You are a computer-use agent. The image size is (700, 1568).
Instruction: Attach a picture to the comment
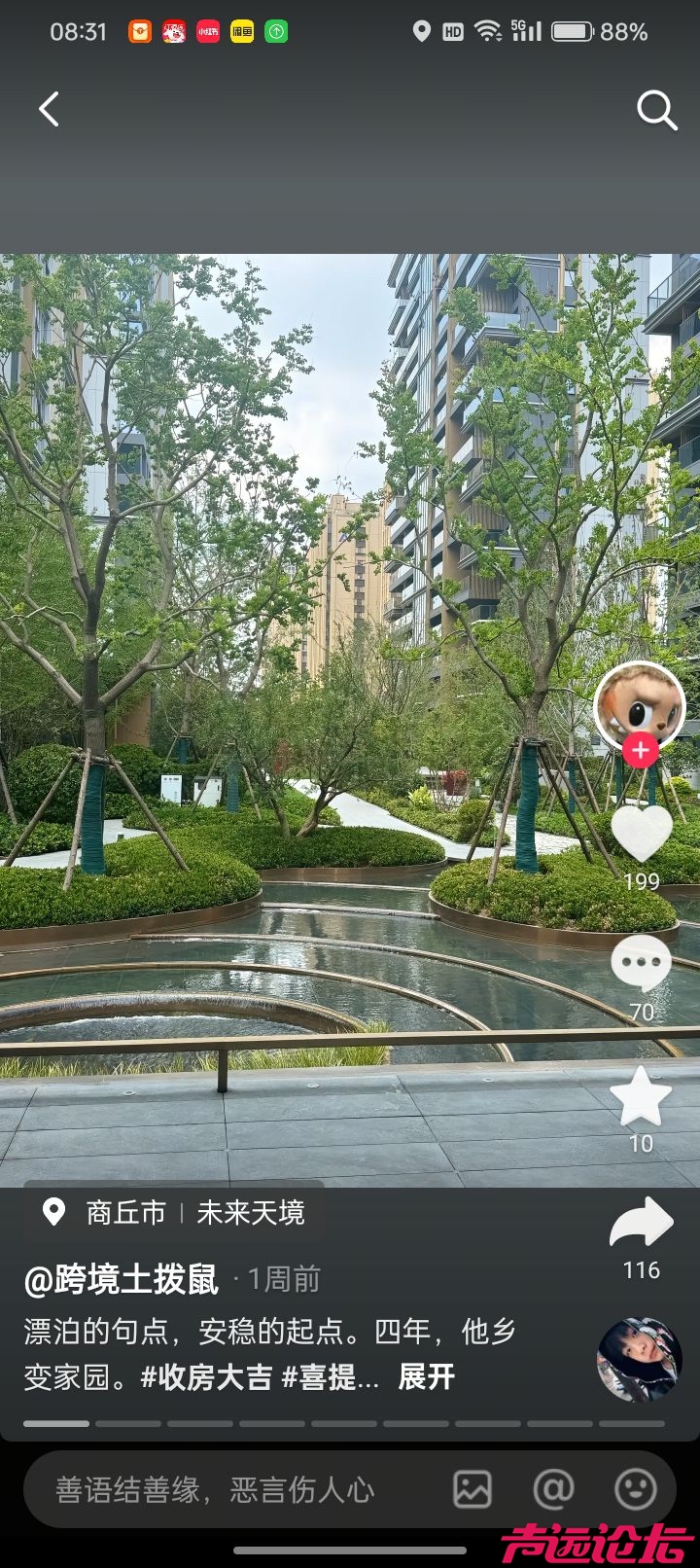click(x=472, y=1489)
